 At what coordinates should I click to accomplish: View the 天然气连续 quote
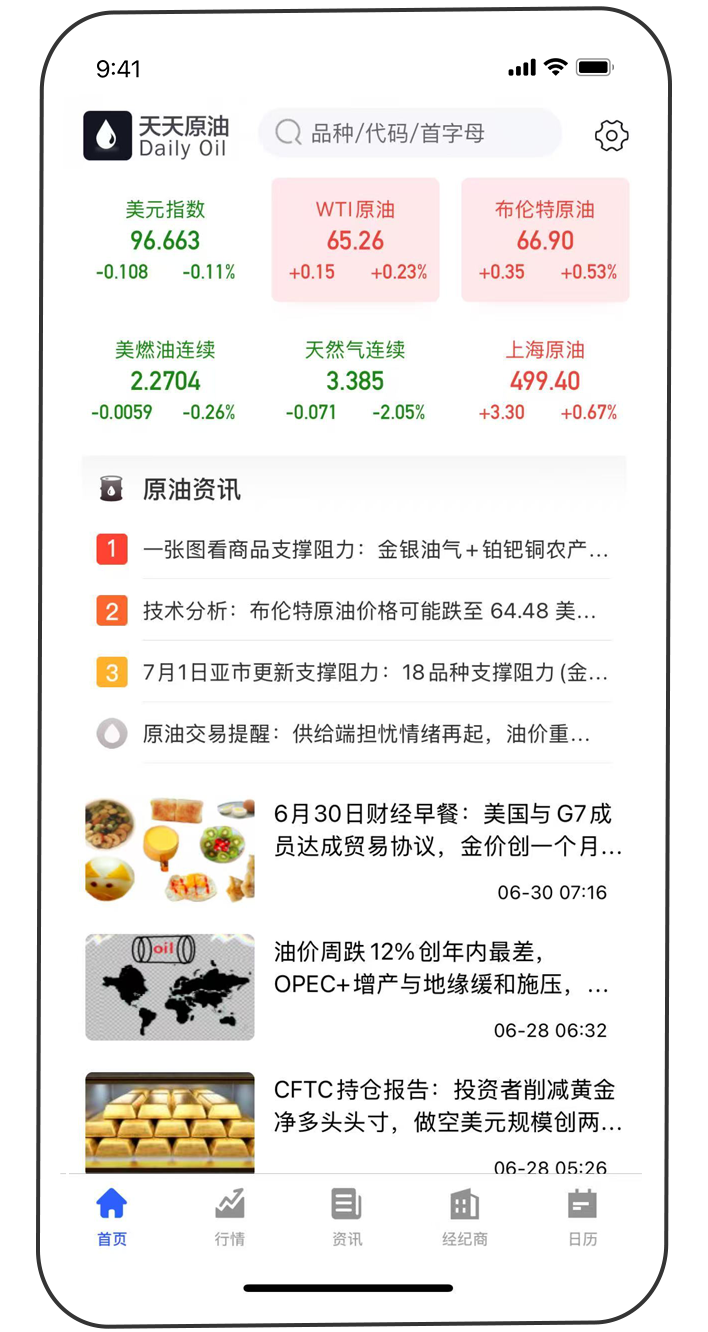355,381
